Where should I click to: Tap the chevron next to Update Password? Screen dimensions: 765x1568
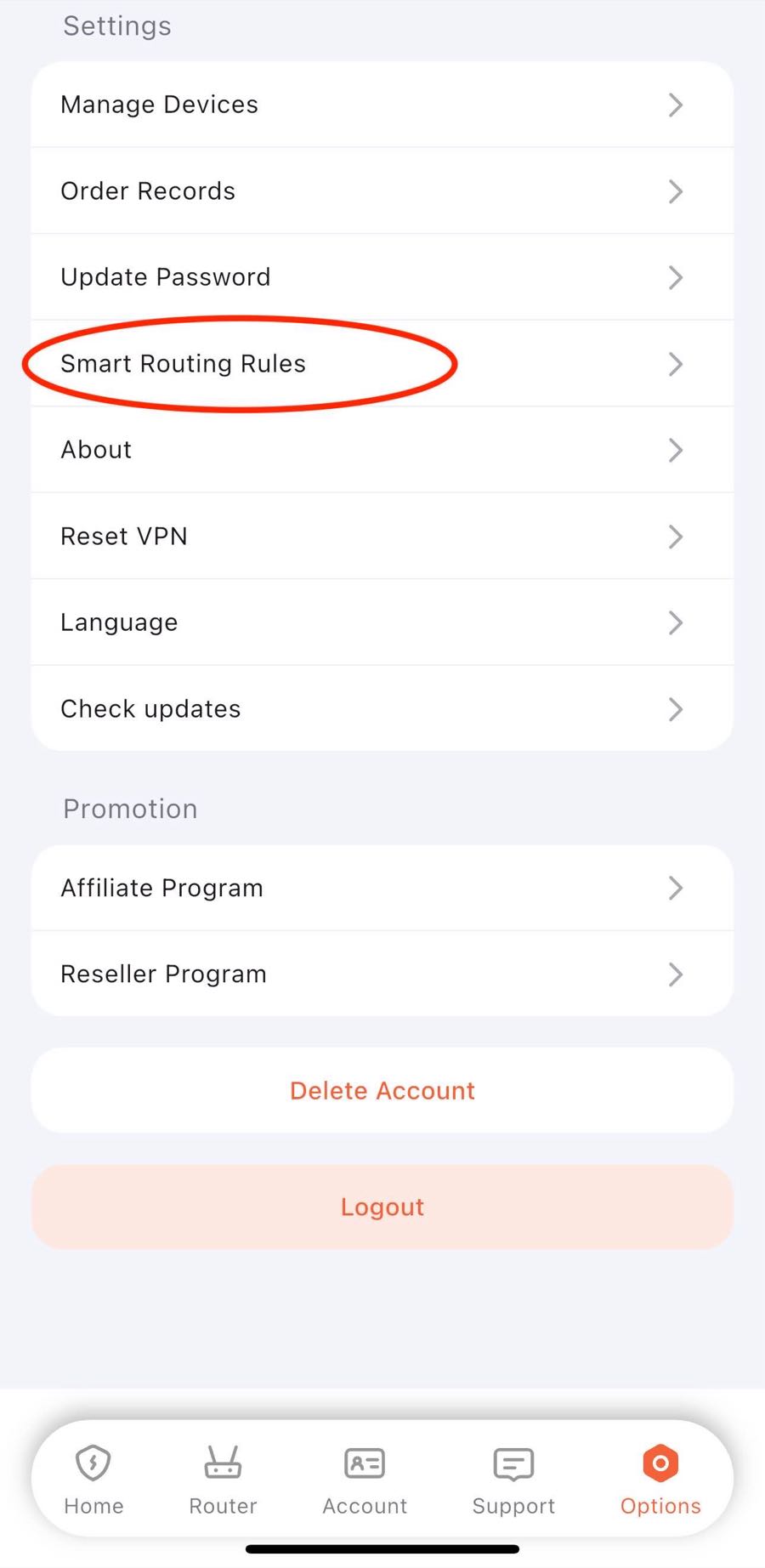tap(675, 277)
